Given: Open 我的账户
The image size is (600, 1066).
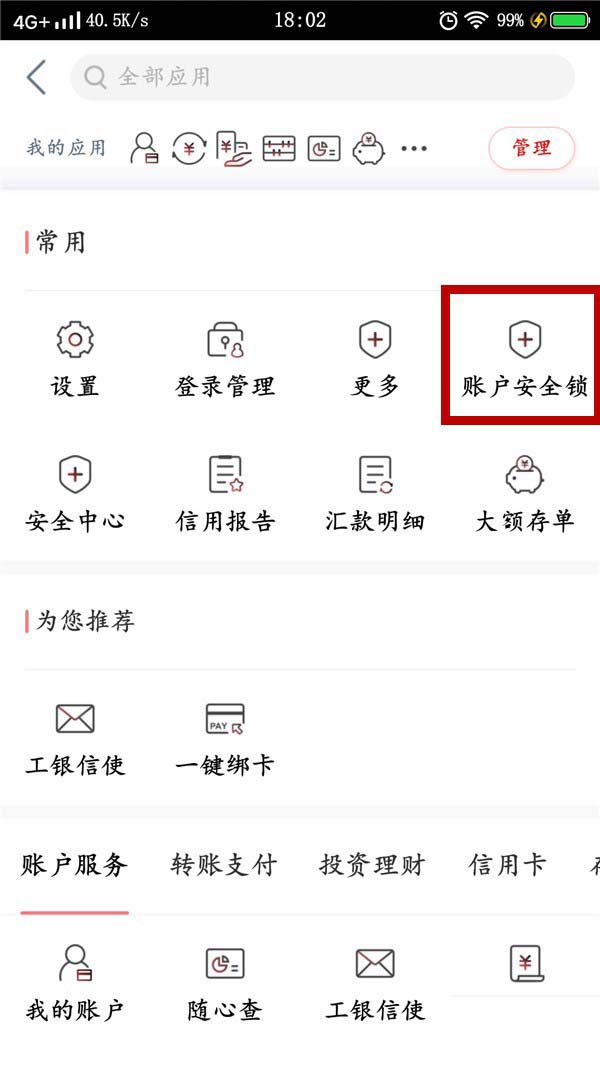Looking at the screenshot, I should (x=75, y=984).
